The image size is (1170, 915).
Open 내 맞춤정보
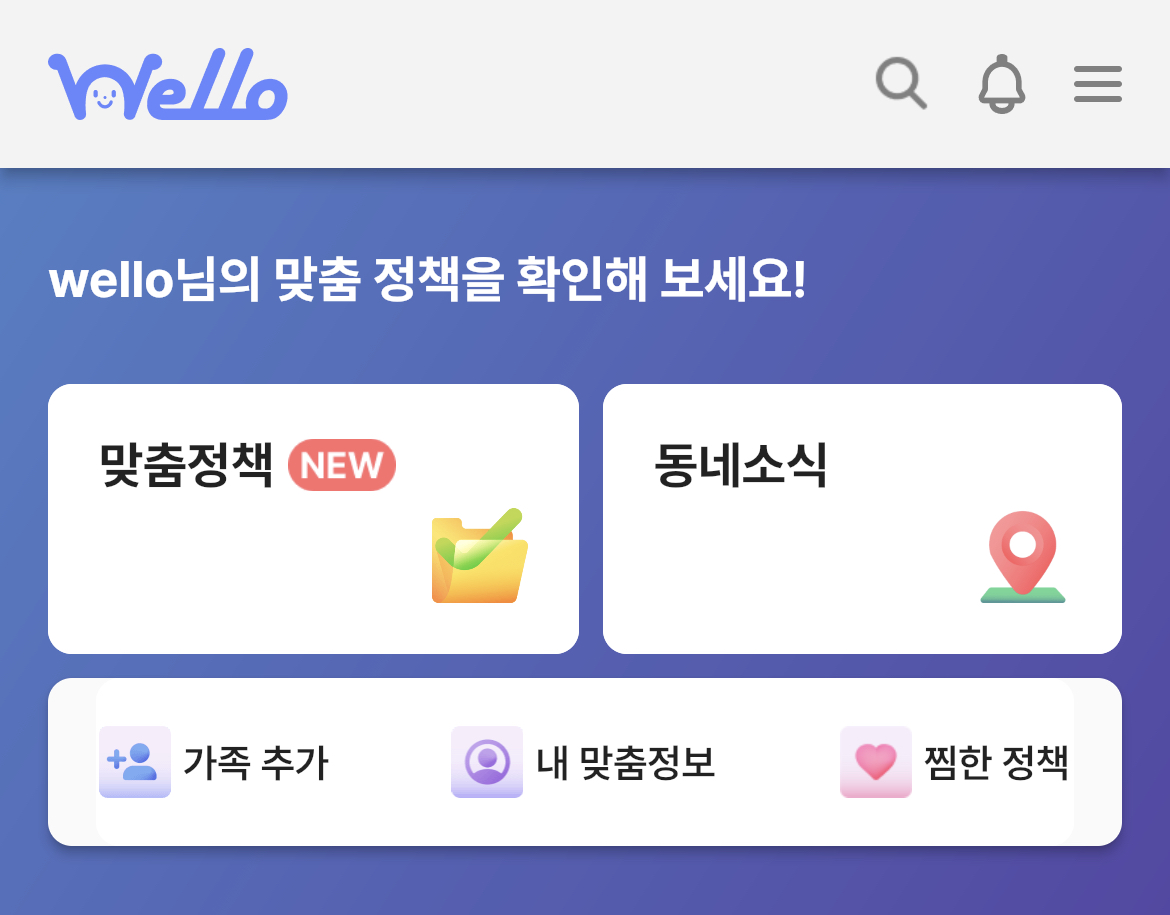coord(584,763)
